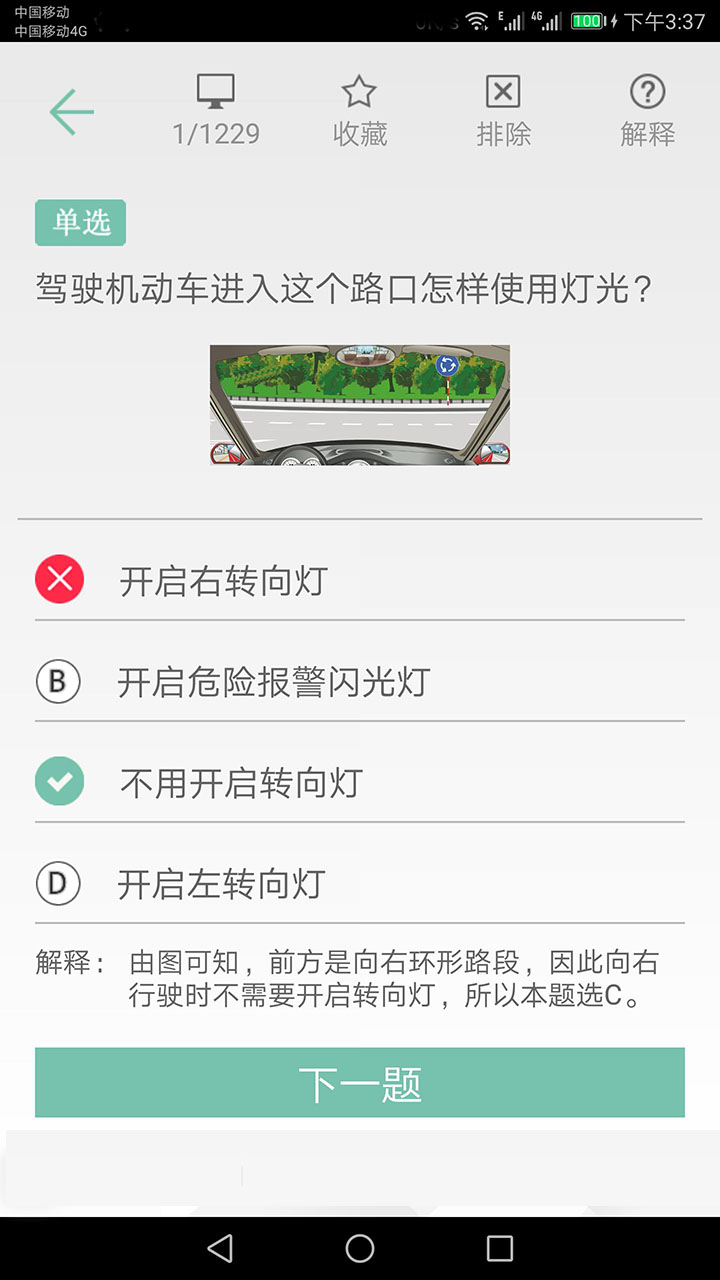
Task: Tap the system home button
Action: point(360,1248)
